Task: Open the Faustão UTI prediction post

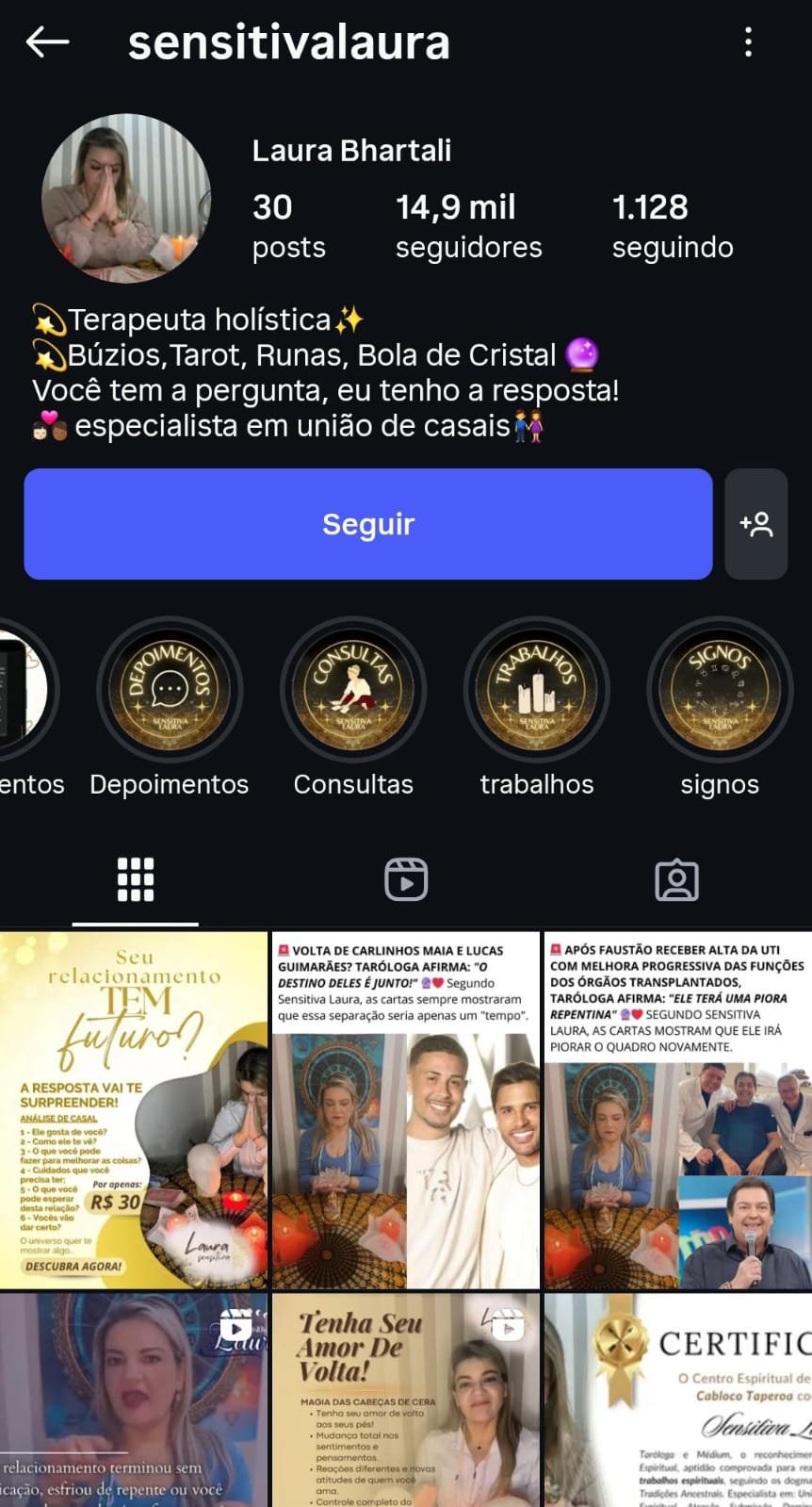Action: pos(678,1110)
